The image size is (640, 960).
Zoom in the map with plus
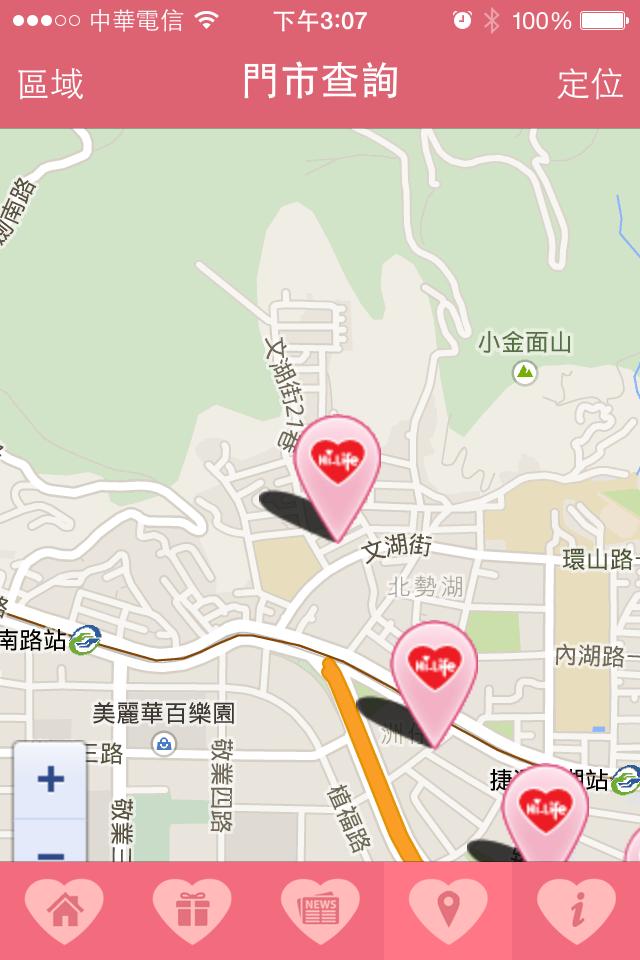coord(50,780)
